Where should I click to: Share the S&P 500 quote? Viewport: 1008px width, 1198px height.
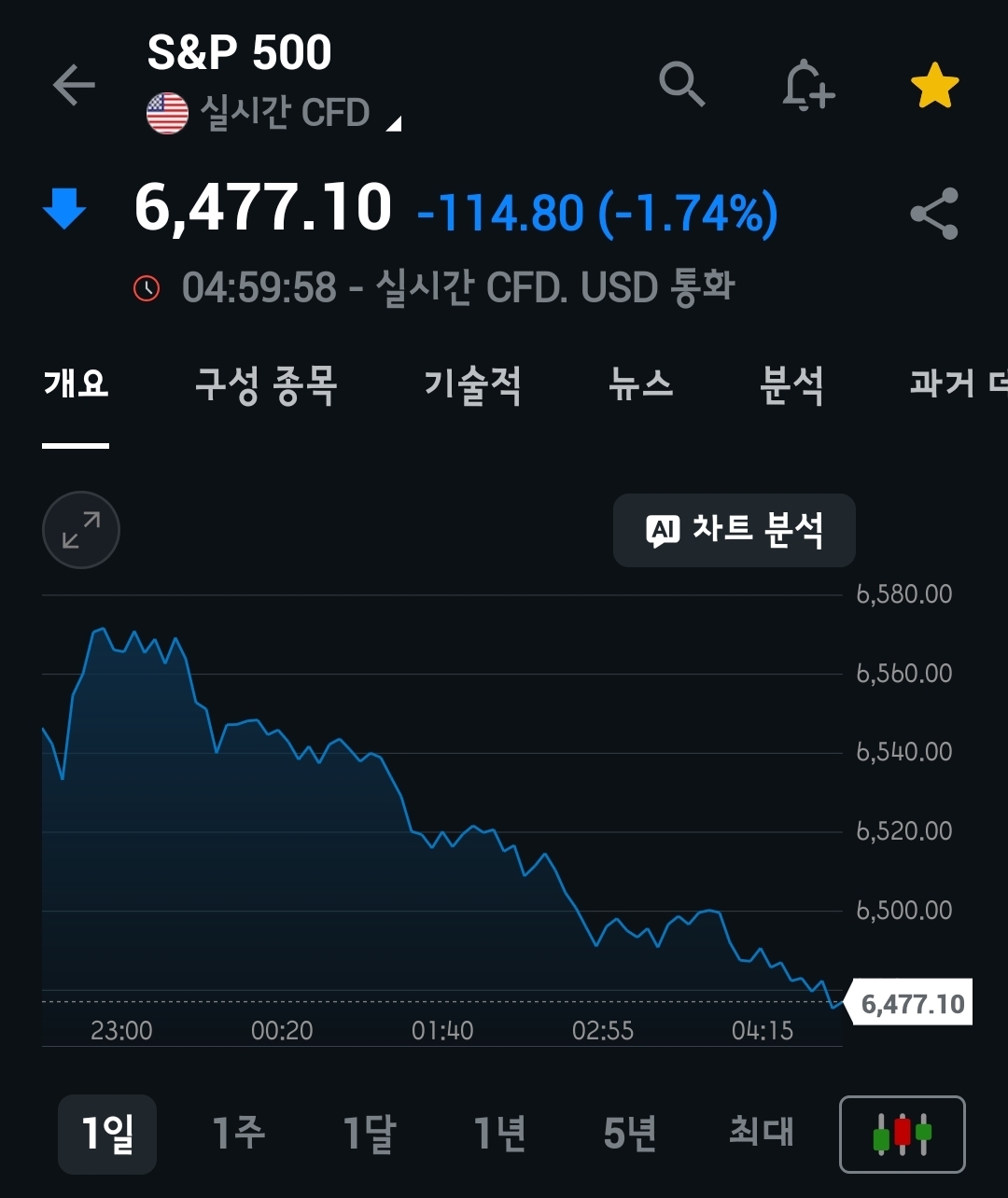point(934,214)
